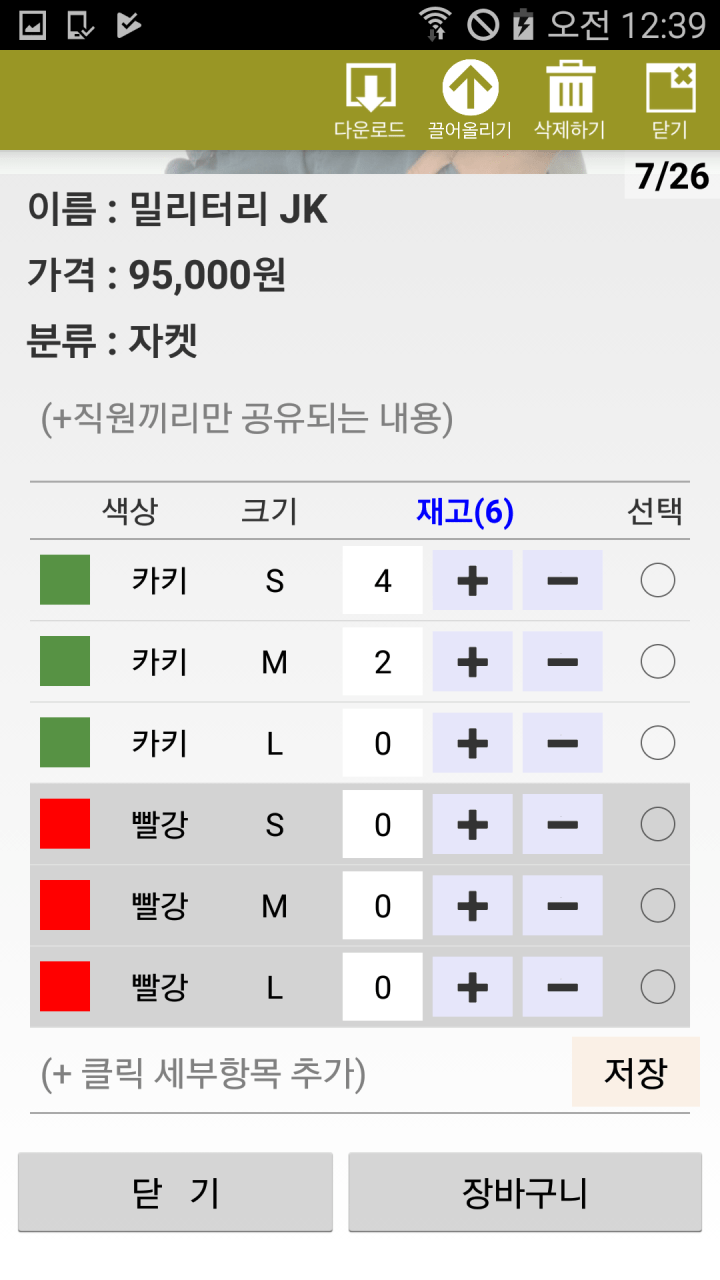
Task: Tap the 다운로드 download icon
Action: pyautogui.click(x=370, y=100)
